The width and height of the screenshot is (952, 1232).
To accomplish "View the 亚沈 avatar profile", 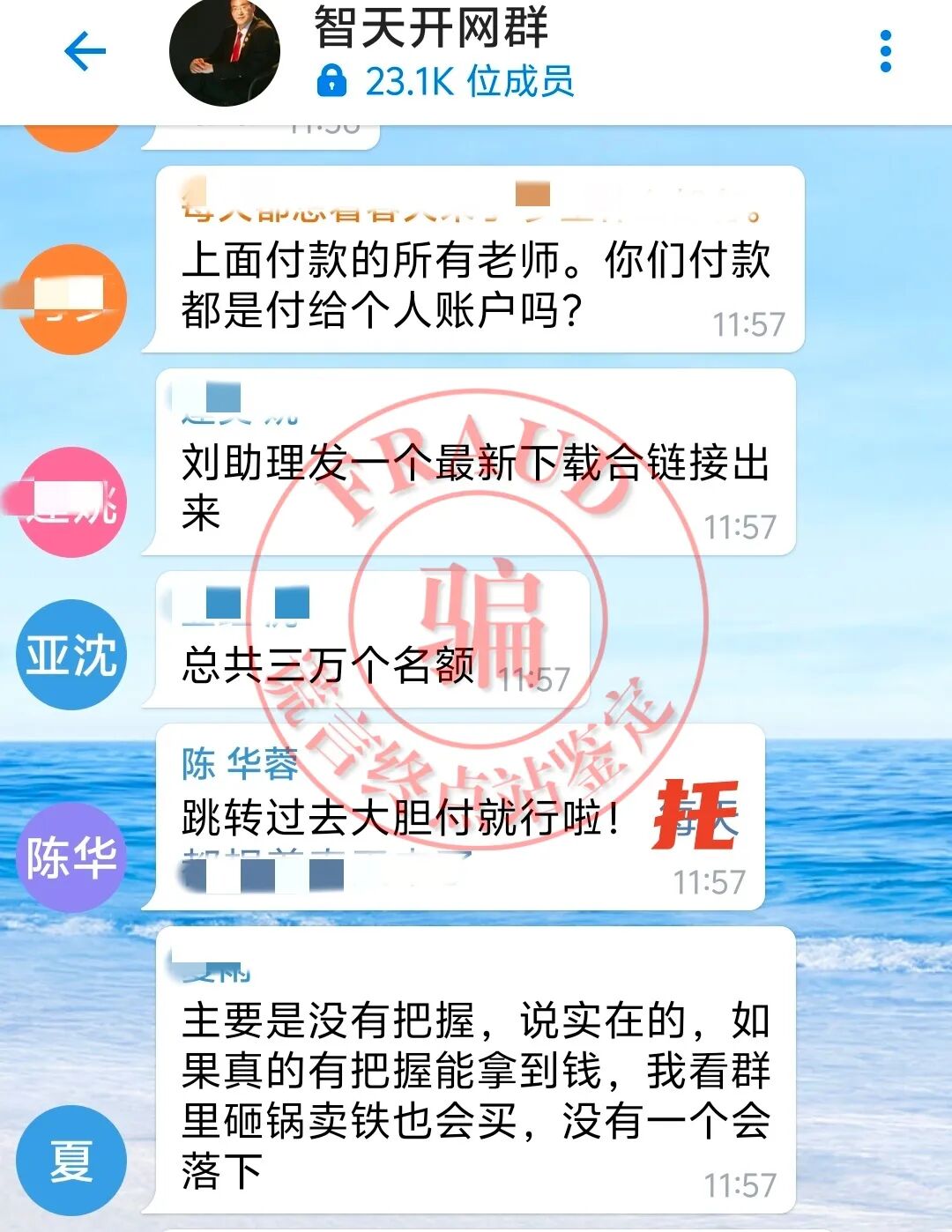I will click(x=71, y=655).
